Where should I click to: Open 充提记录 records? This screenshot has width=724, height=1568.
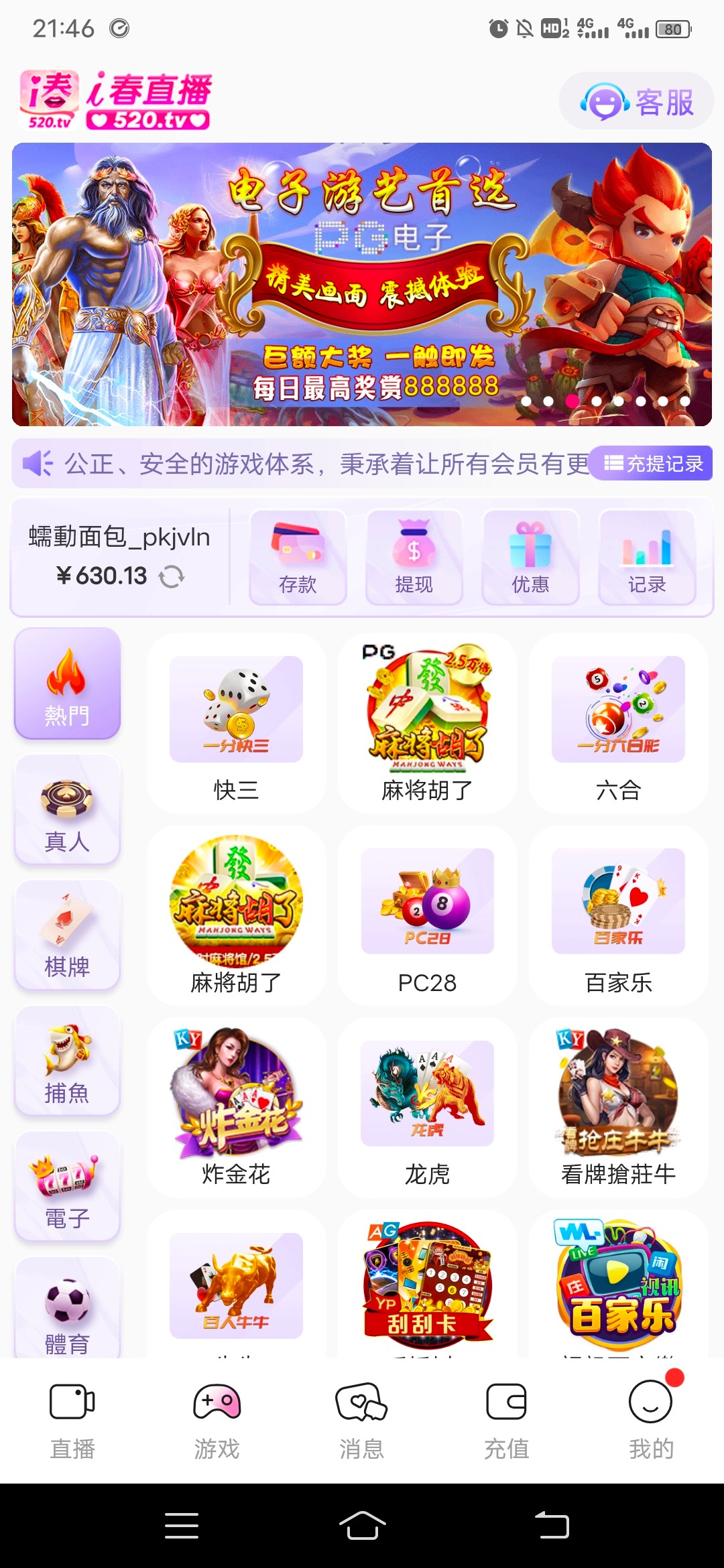[x=653, y=464]
